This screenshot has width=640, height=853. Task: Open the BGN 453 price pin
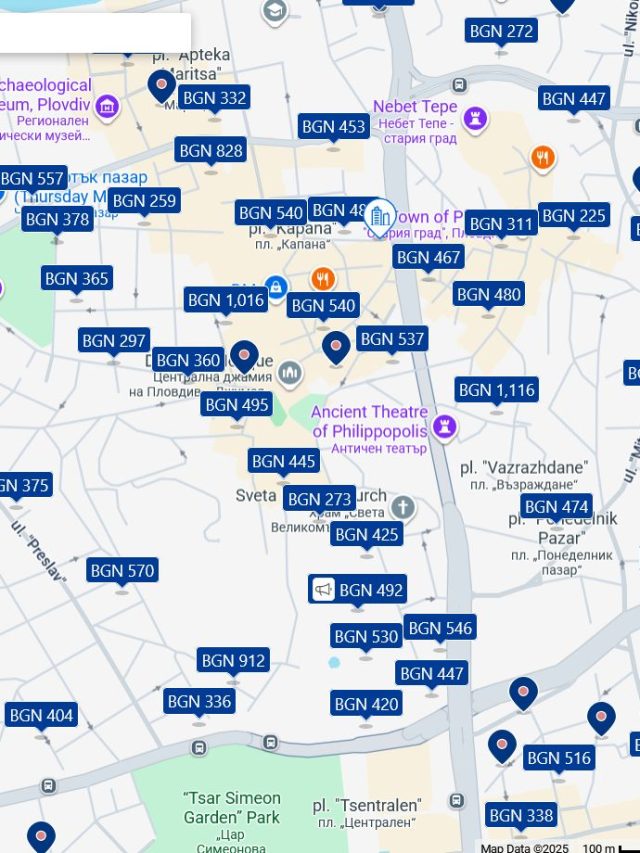click(x=333, y=126)
